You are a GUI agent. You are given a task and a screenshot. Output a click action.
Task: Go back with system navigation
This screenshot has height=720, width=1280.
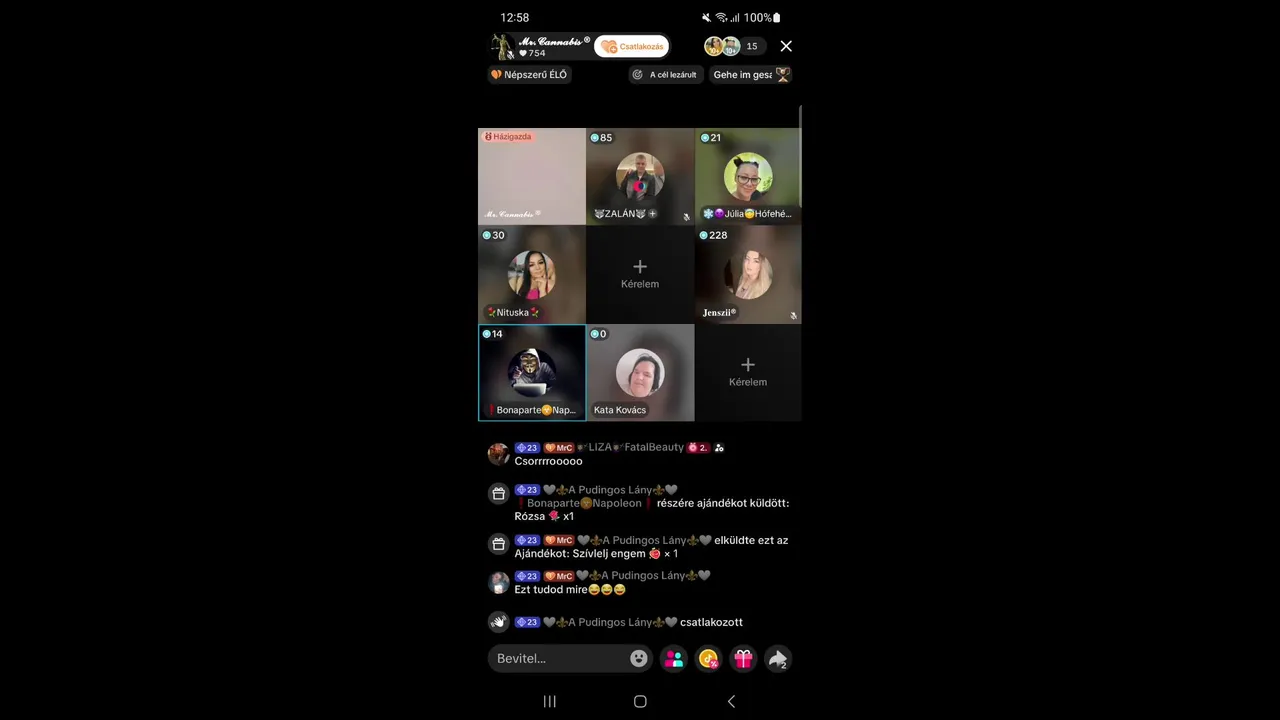click(x=731, y=701)
